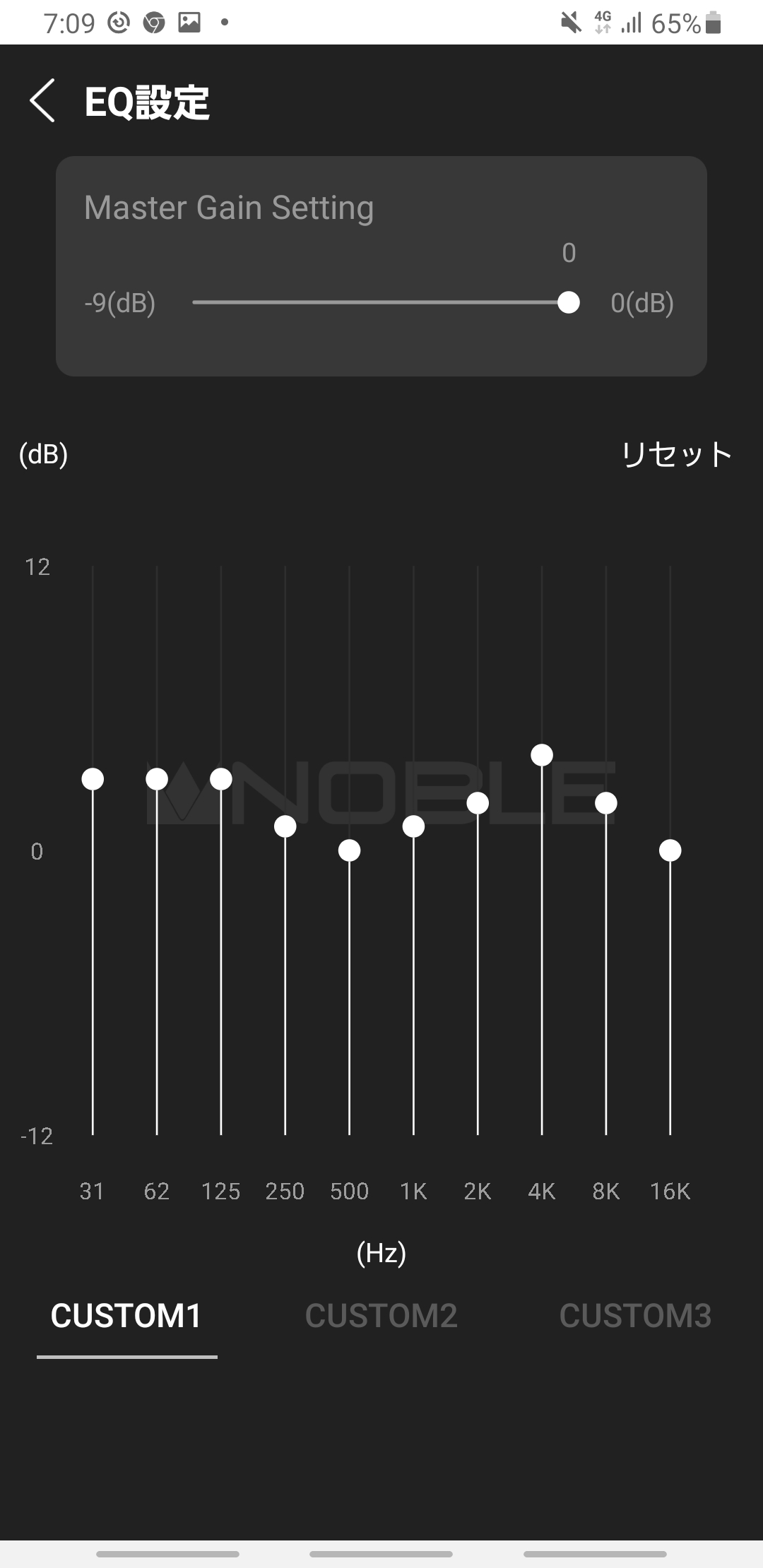This screenshot has width=763, height=1568.
Task: Tap the 1K band slider knob
Action: click(x=413, y=826)
